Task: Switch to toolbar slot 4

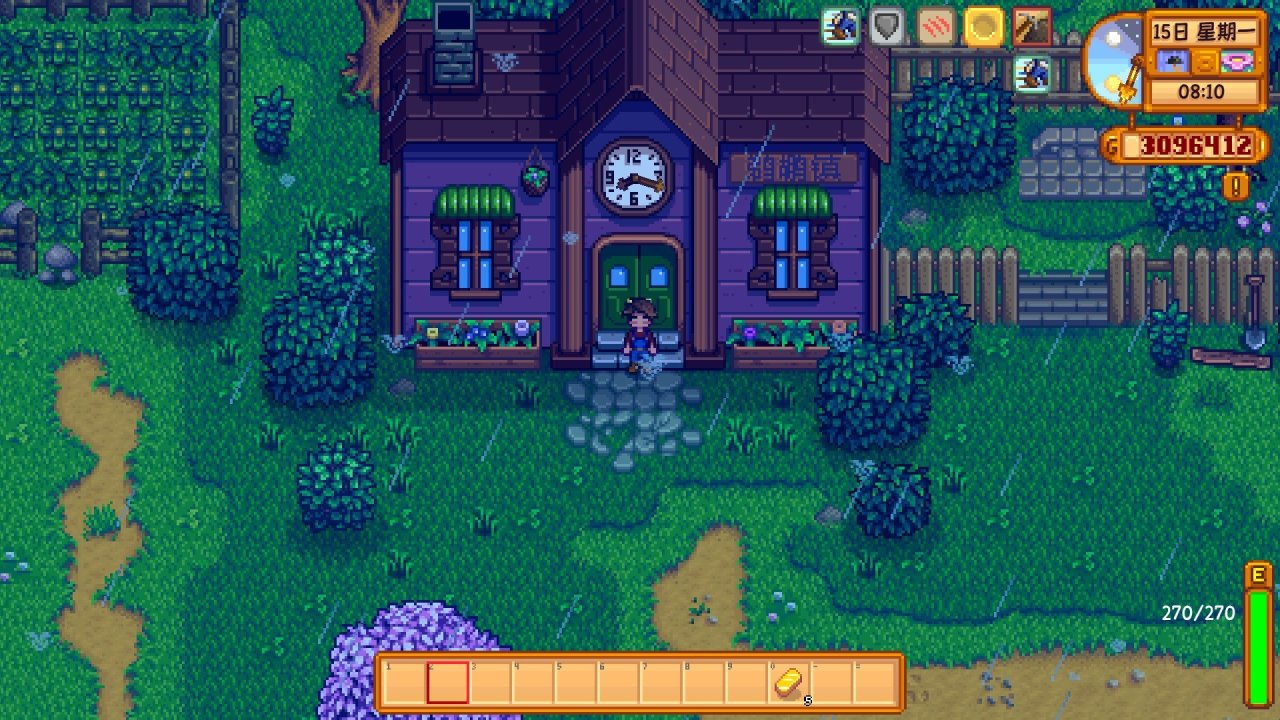Action: point(533,683)
